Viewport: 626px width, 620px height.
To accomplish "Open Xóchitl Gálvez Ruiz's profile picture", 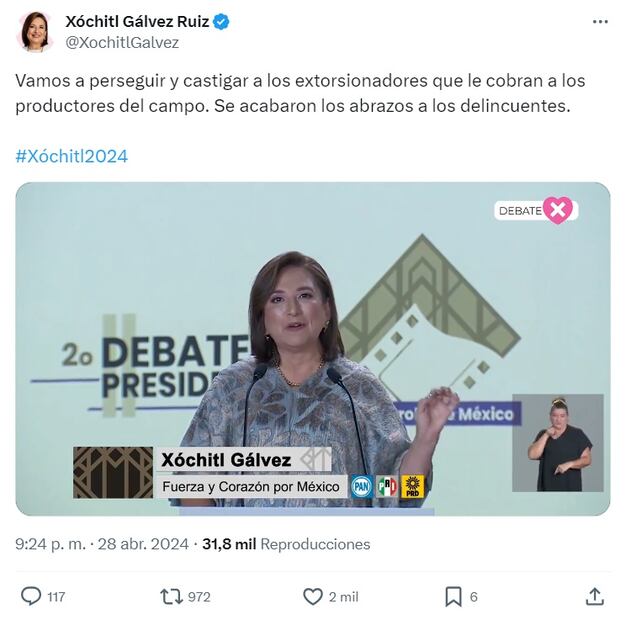I will [35, 32].
